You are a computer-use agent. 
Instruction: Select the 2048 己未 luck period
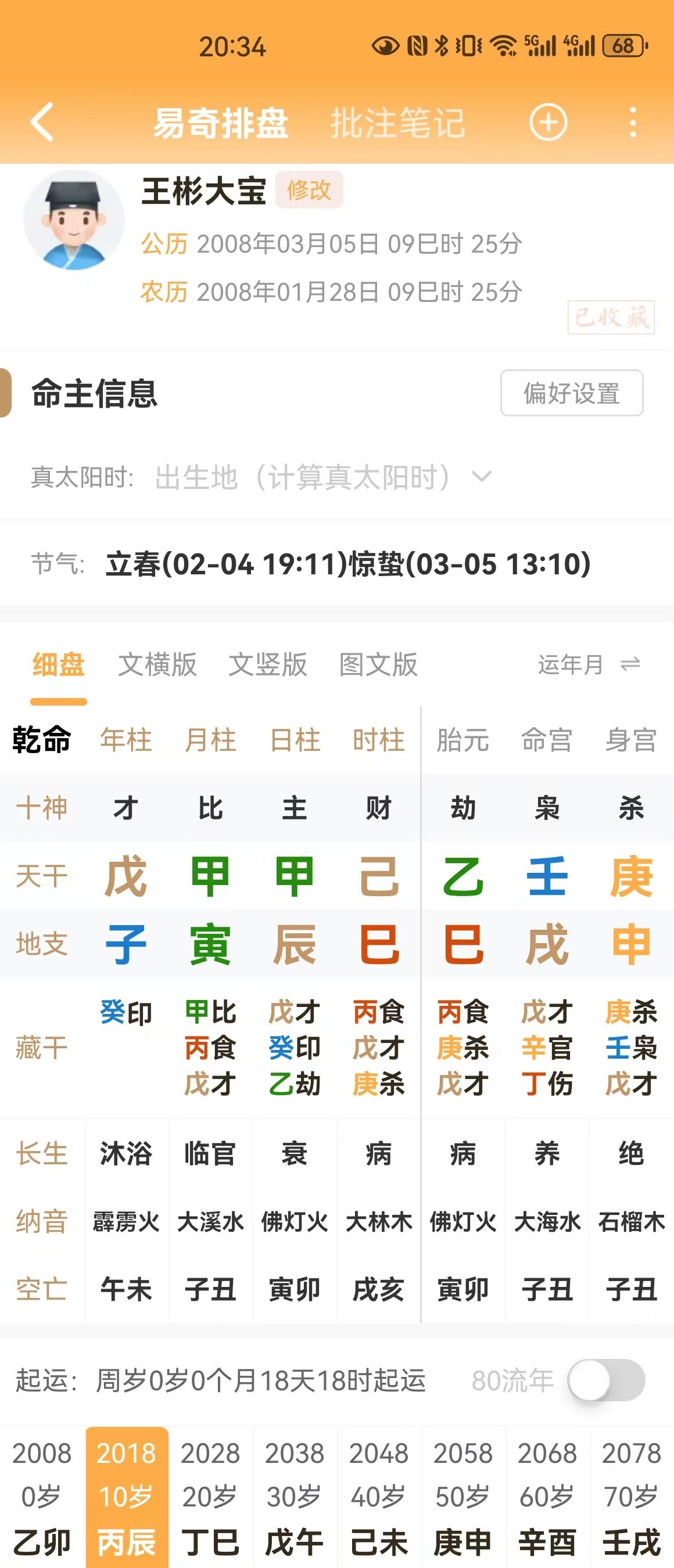tap(379, 1497)
